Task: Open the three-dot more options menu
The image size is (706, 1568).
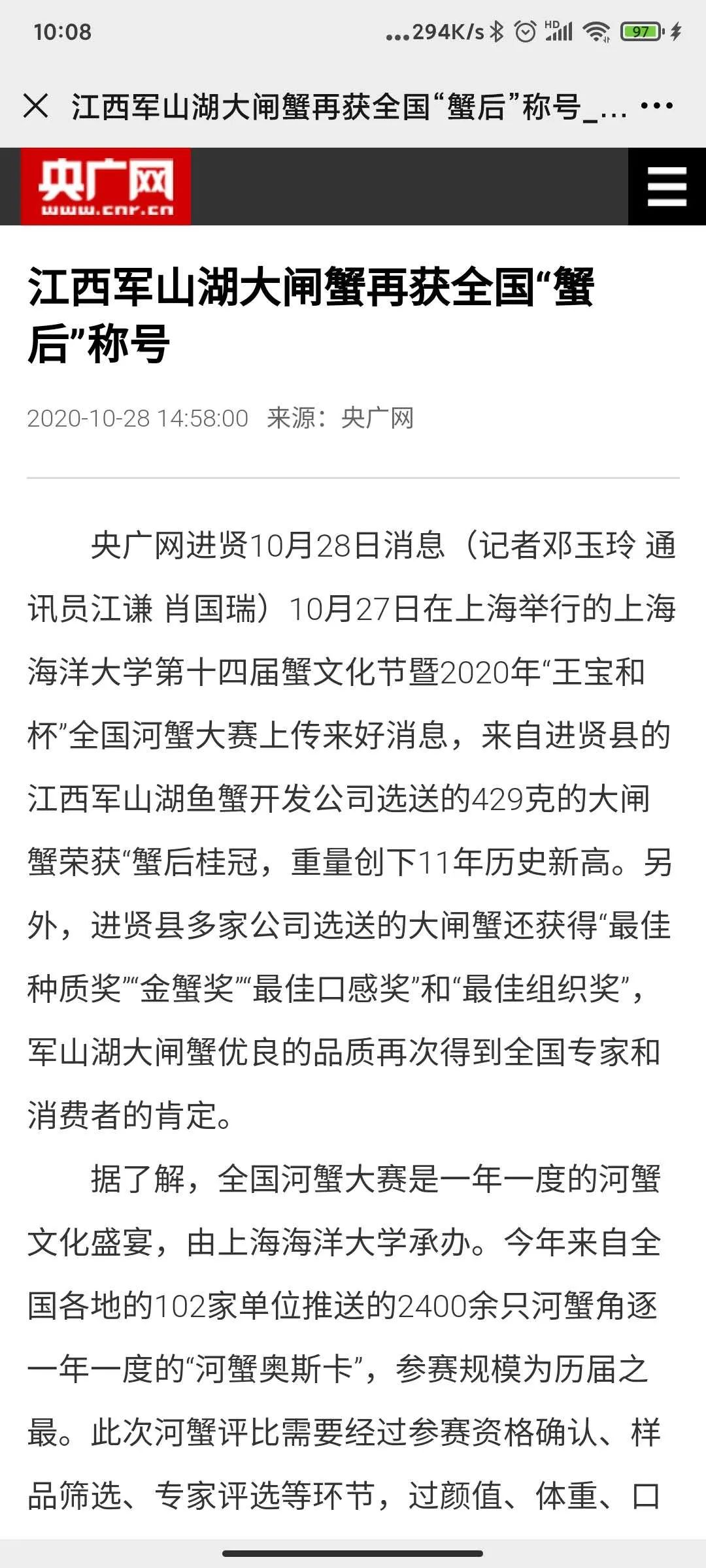Action: [x=656, y=105]
